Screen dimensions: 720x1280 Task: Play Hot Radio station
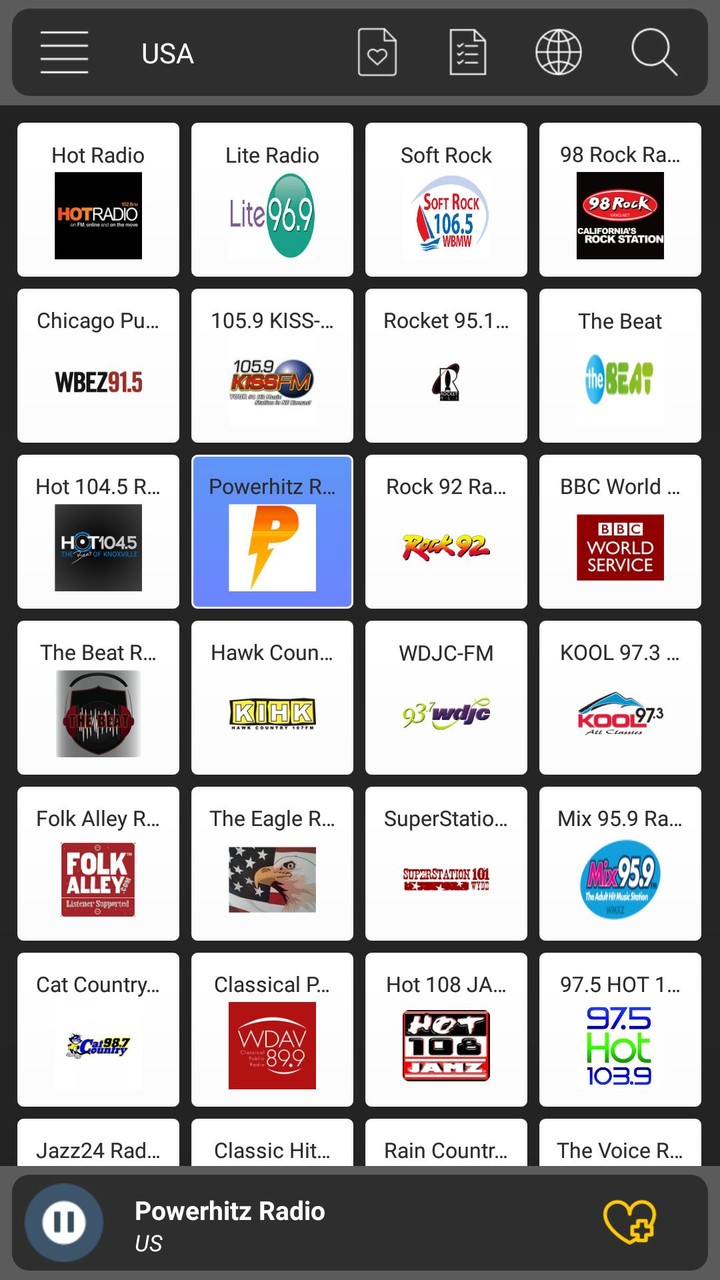click(98, 199)
